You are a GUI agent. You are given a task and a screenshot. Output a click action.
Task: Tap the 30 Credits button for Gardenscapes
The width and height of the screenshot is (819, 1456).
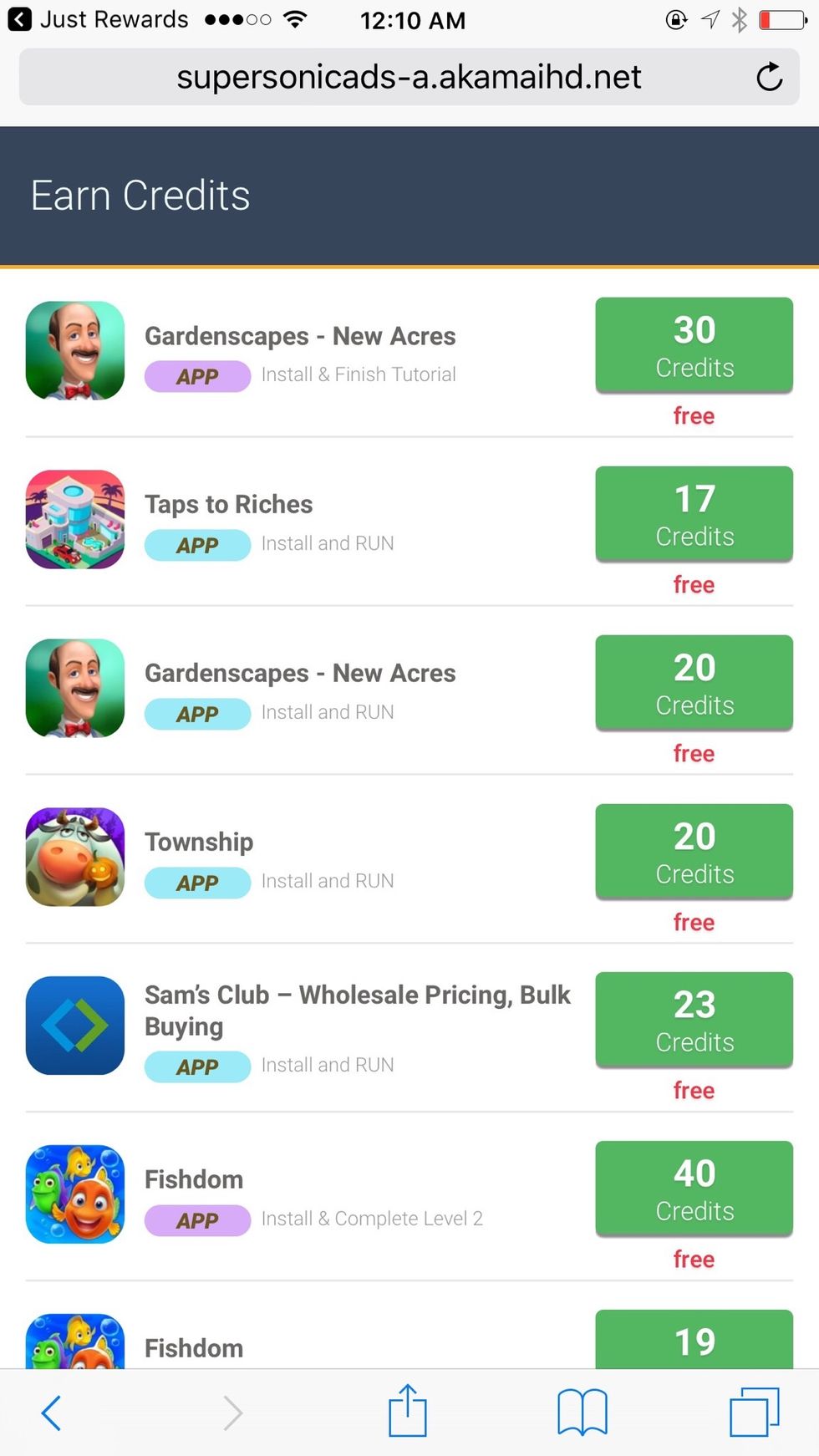coord(694,344)
